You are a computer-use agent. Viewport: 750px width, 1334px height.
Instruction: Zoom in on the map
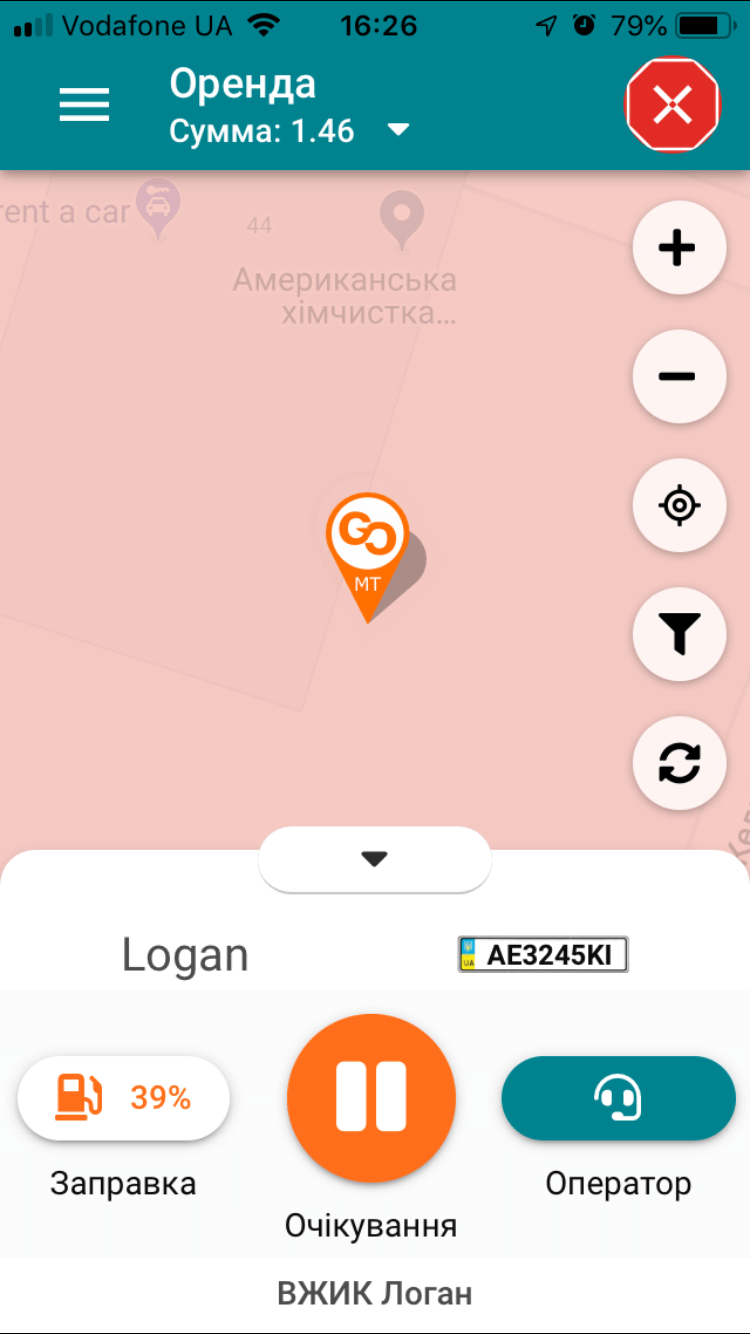[x=679, y=248]
